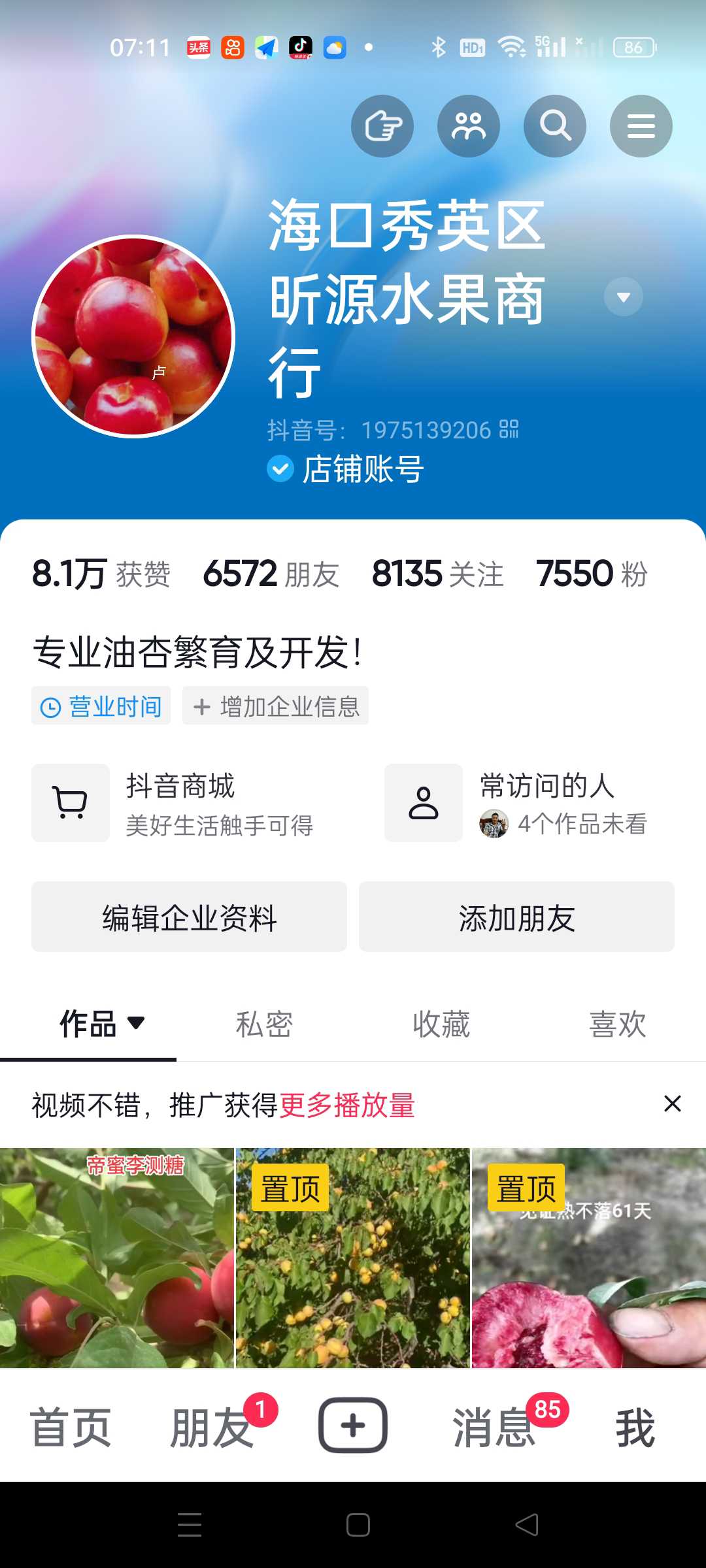Open the profile avatar picture
Image resolution: width=706 pixels, height=1568 pixels.
pos(133,336)
